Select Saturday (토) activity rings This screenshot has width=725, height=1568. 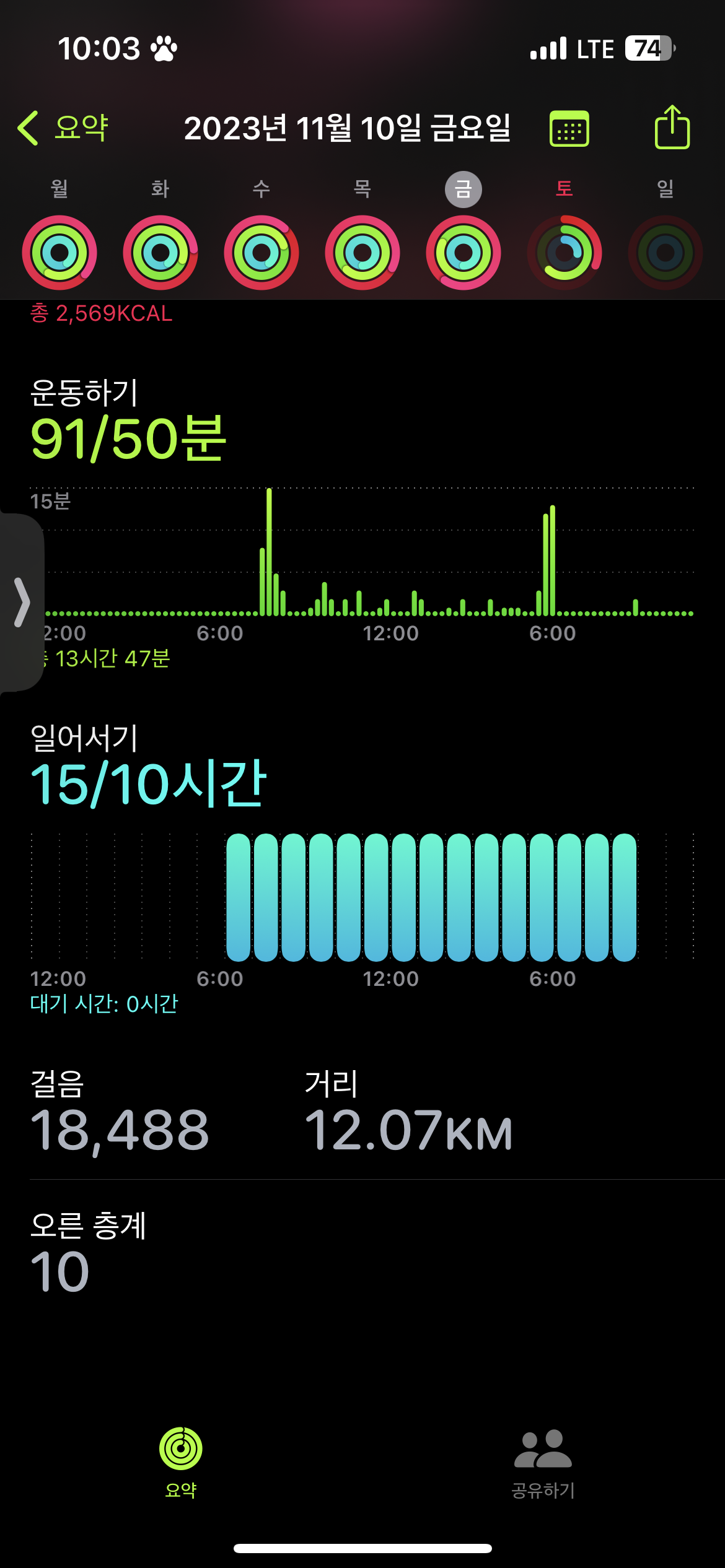point(565,252)
